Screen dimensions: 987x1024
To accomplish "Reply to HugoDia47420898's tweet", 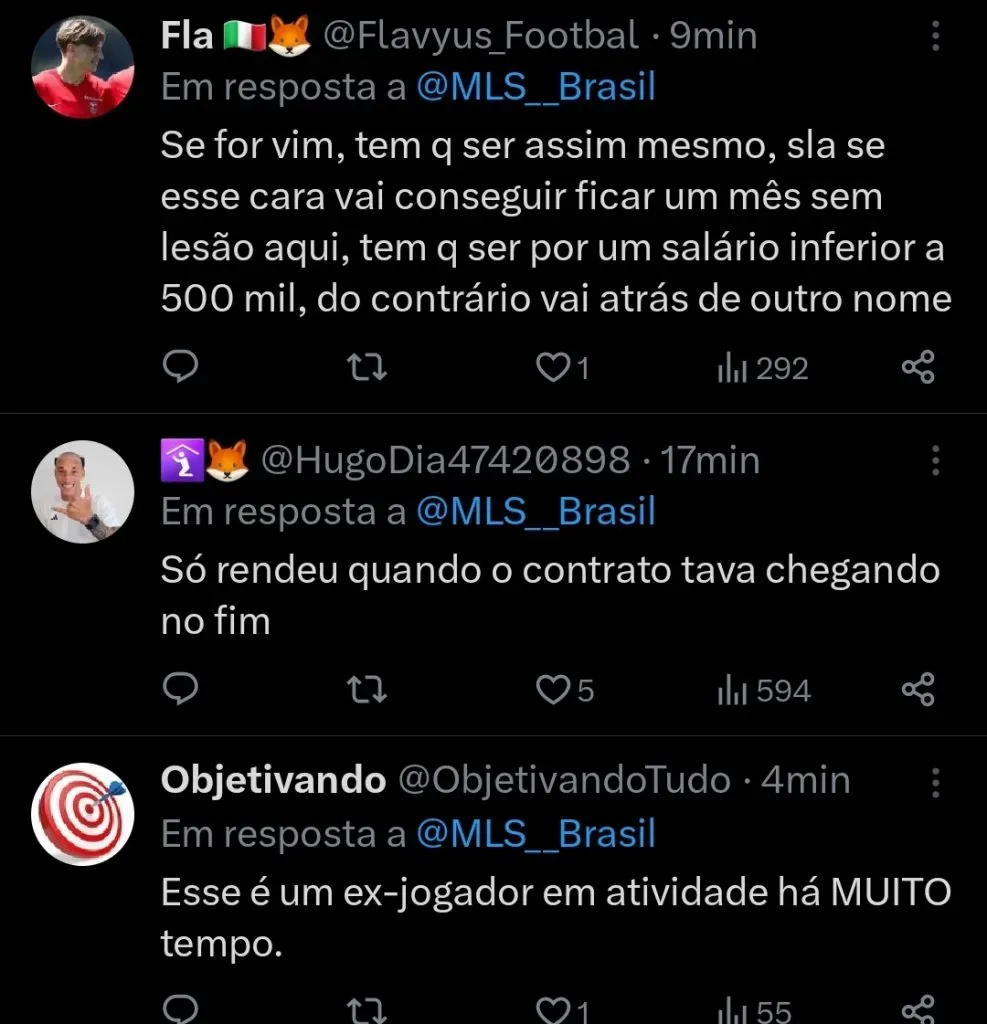I will pyautogui.click(x=180, y=690).
